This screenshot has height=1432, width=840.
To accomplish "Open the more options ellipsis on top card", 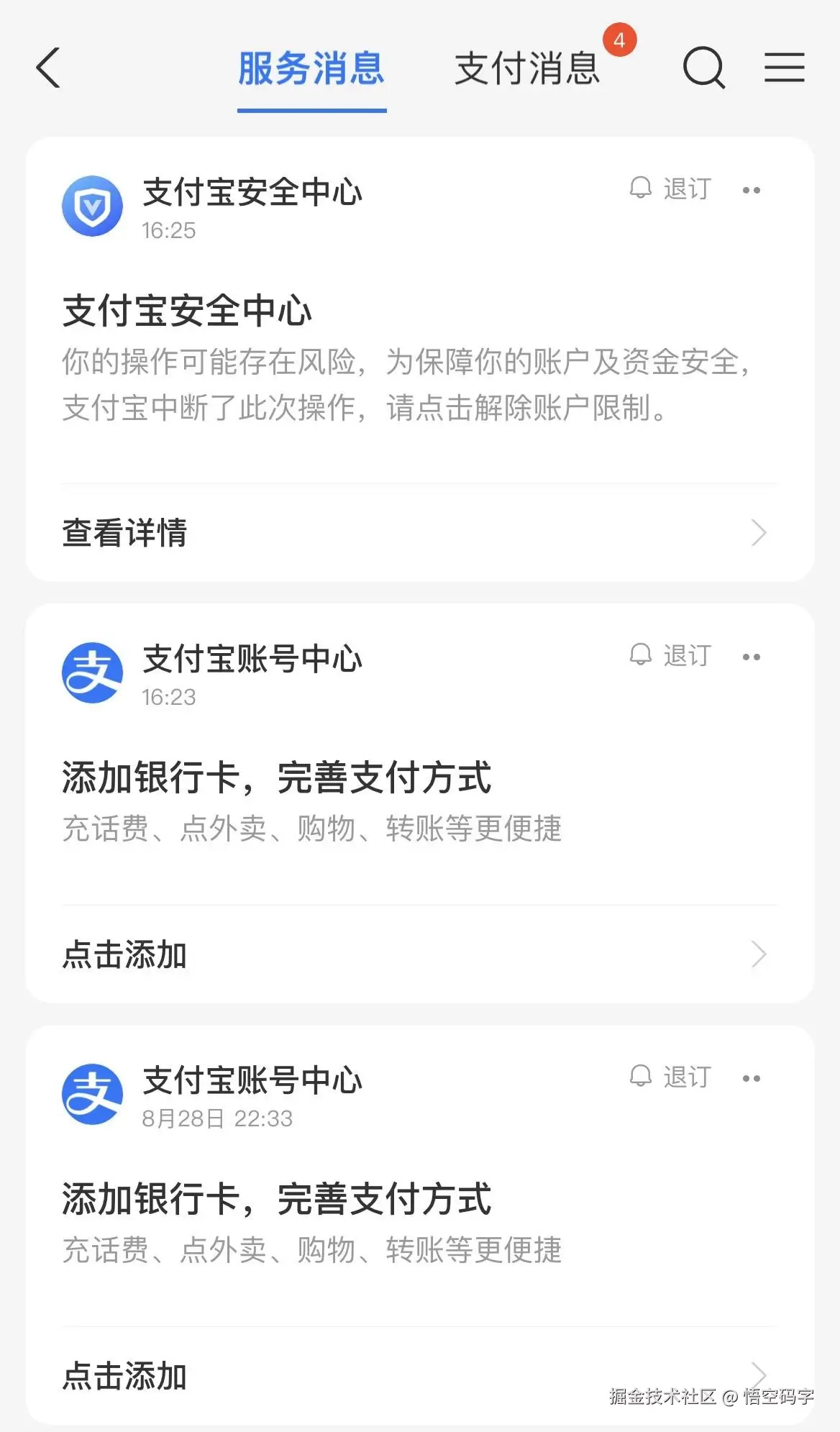I will [752, 189].
